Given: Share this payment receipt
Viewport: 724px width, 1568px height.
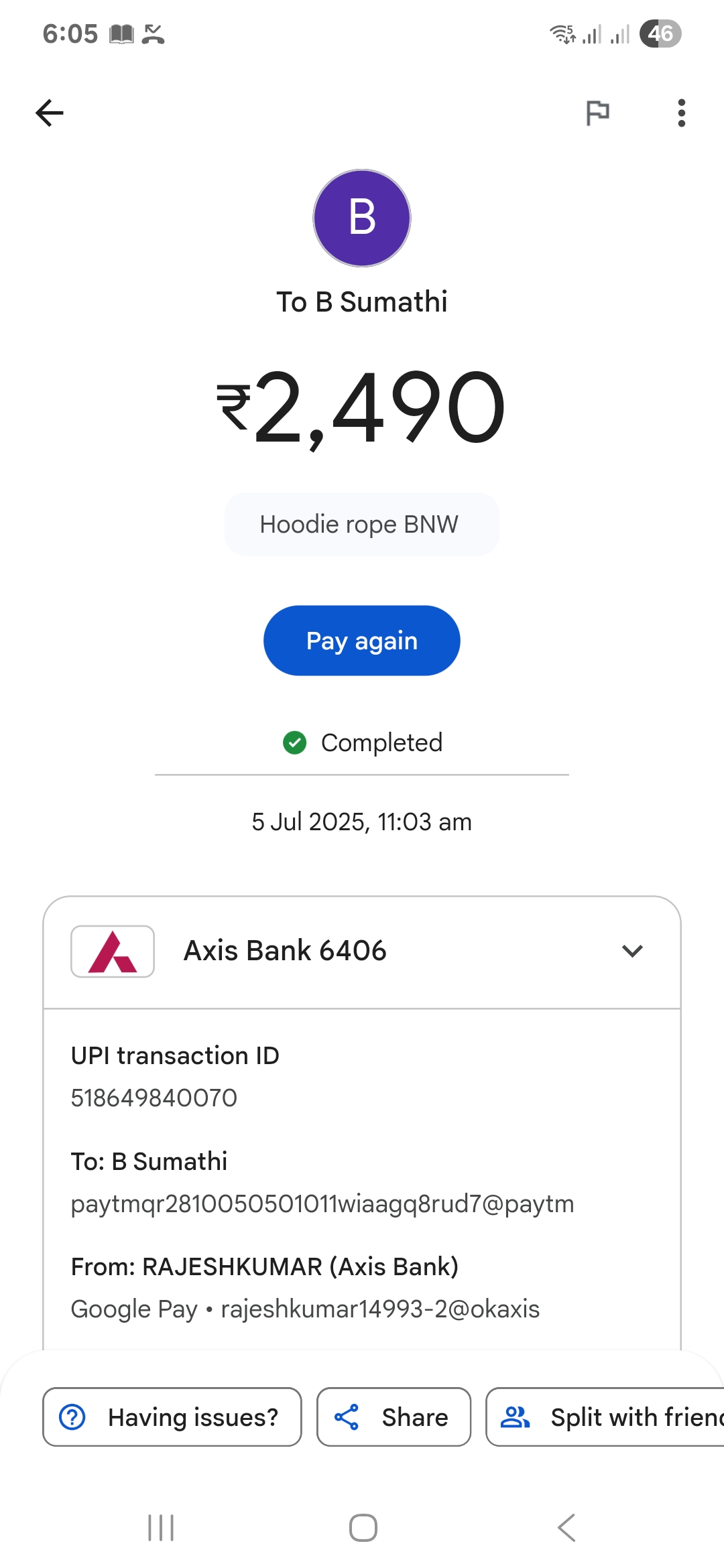Looking at the screenshot, I should [x=394, y=1417].
